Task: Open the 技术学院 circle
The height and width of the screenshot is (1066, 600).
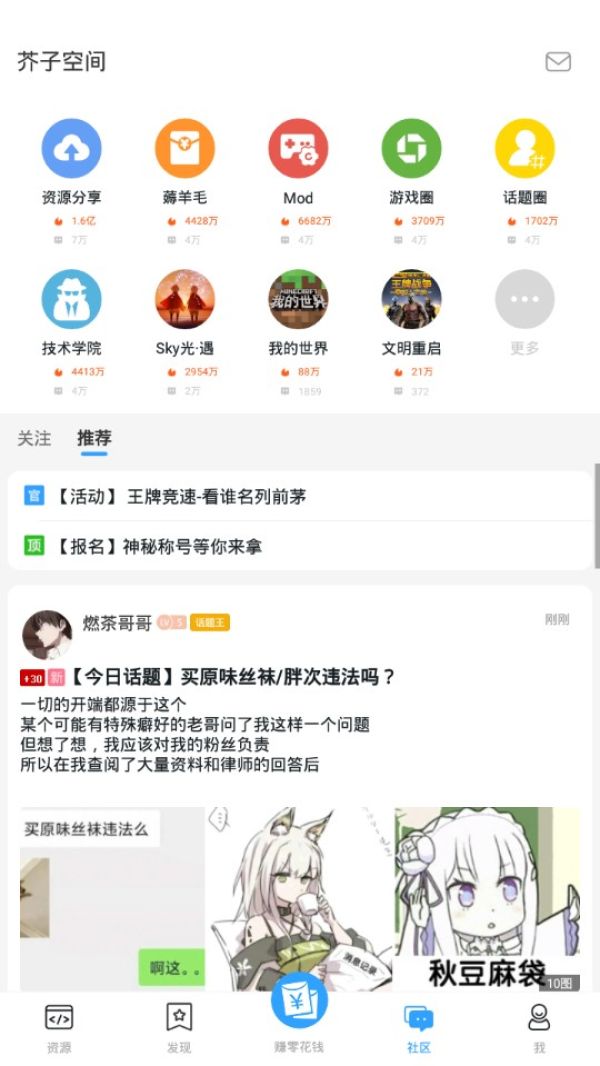Action: pos(71,299)
